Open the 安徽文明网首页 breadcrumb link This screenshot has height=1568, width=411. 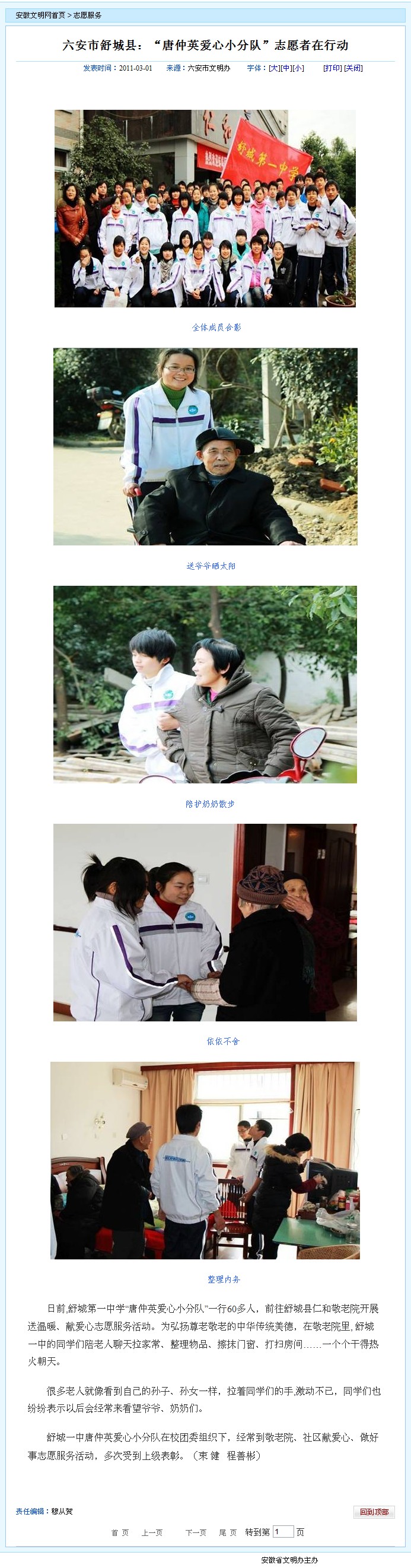click(x=40, y=15)
